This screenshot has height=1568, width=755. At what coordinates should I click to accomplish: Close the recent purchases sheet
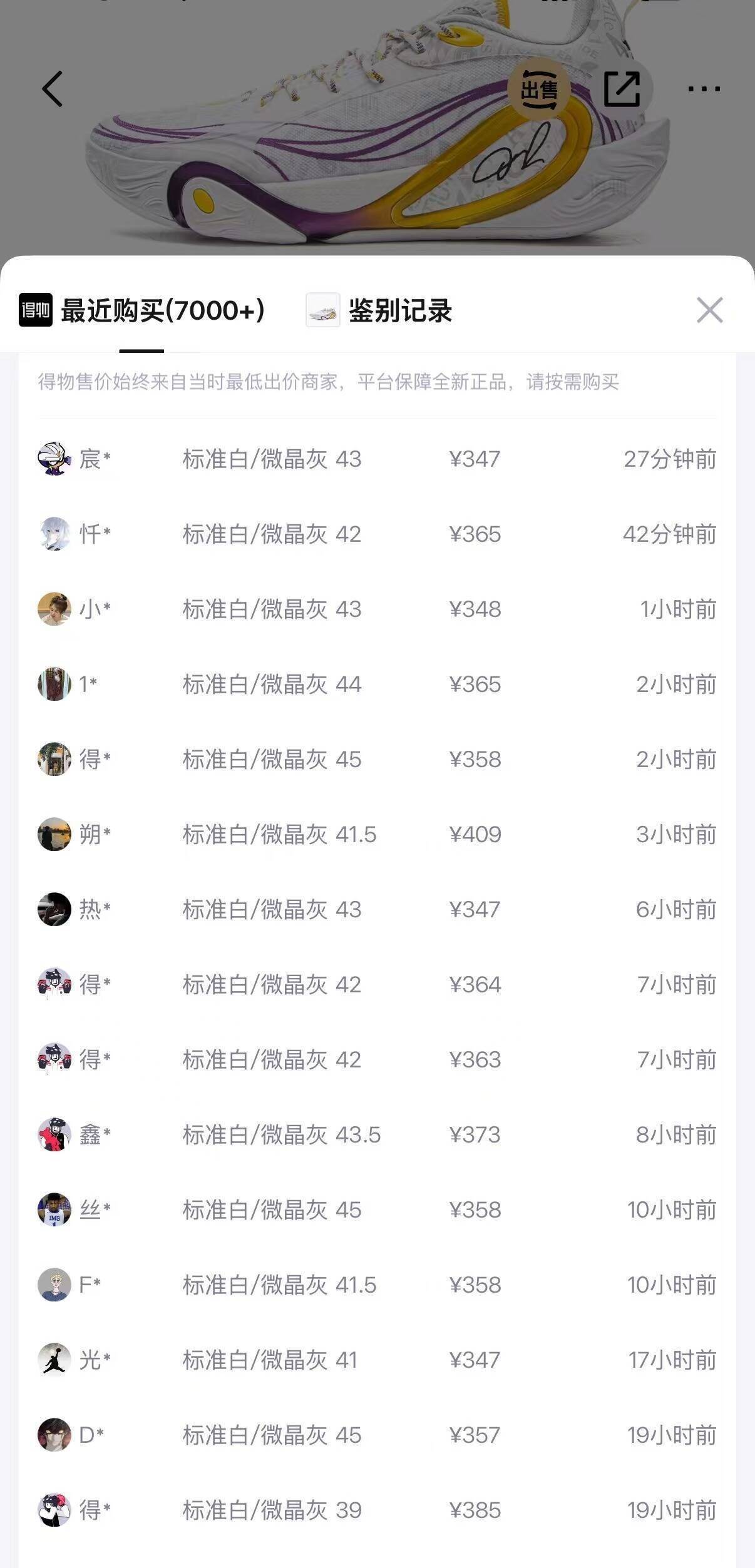coord(709,310)
